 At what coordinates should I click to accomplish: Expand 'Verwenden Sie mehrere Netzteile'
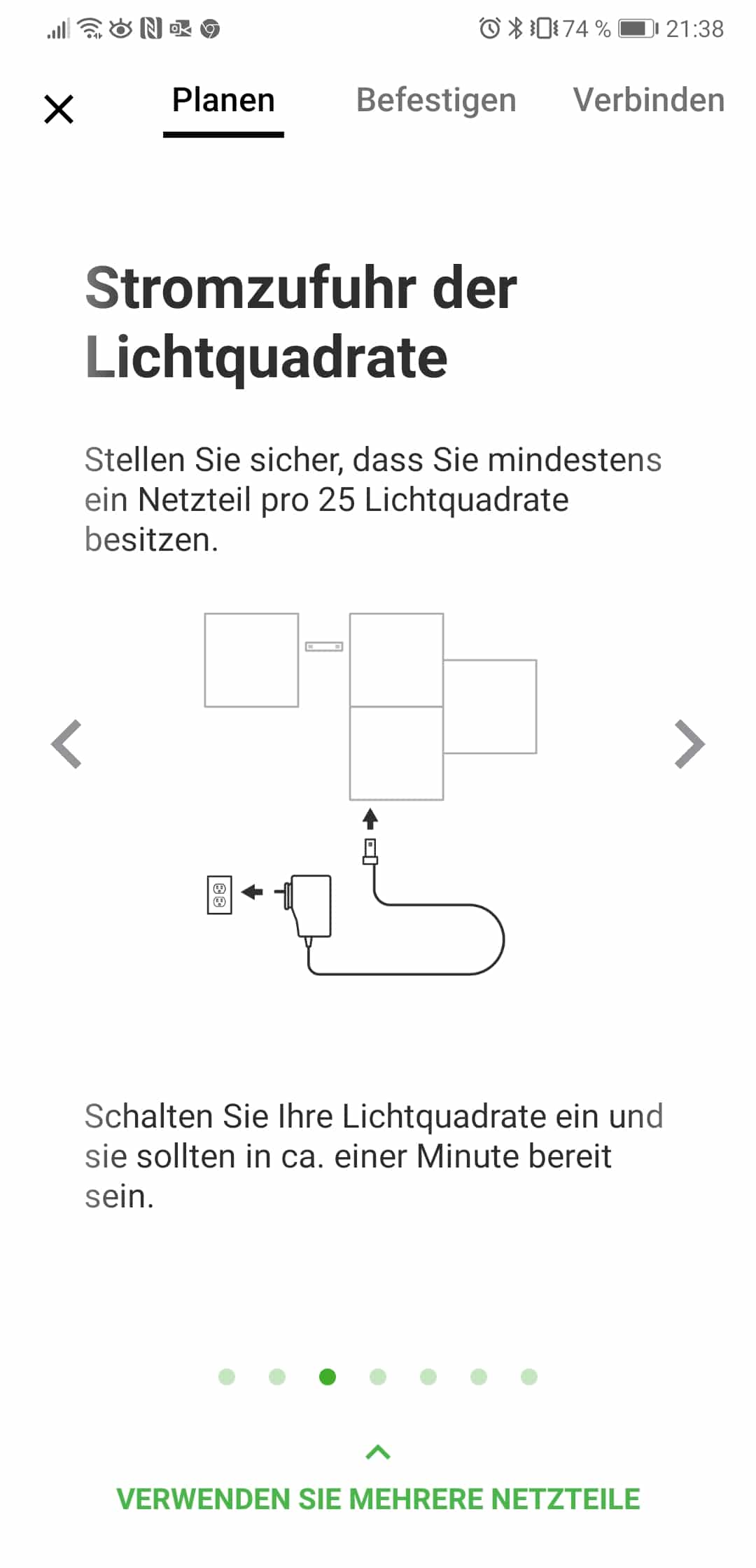(378, 1498)
